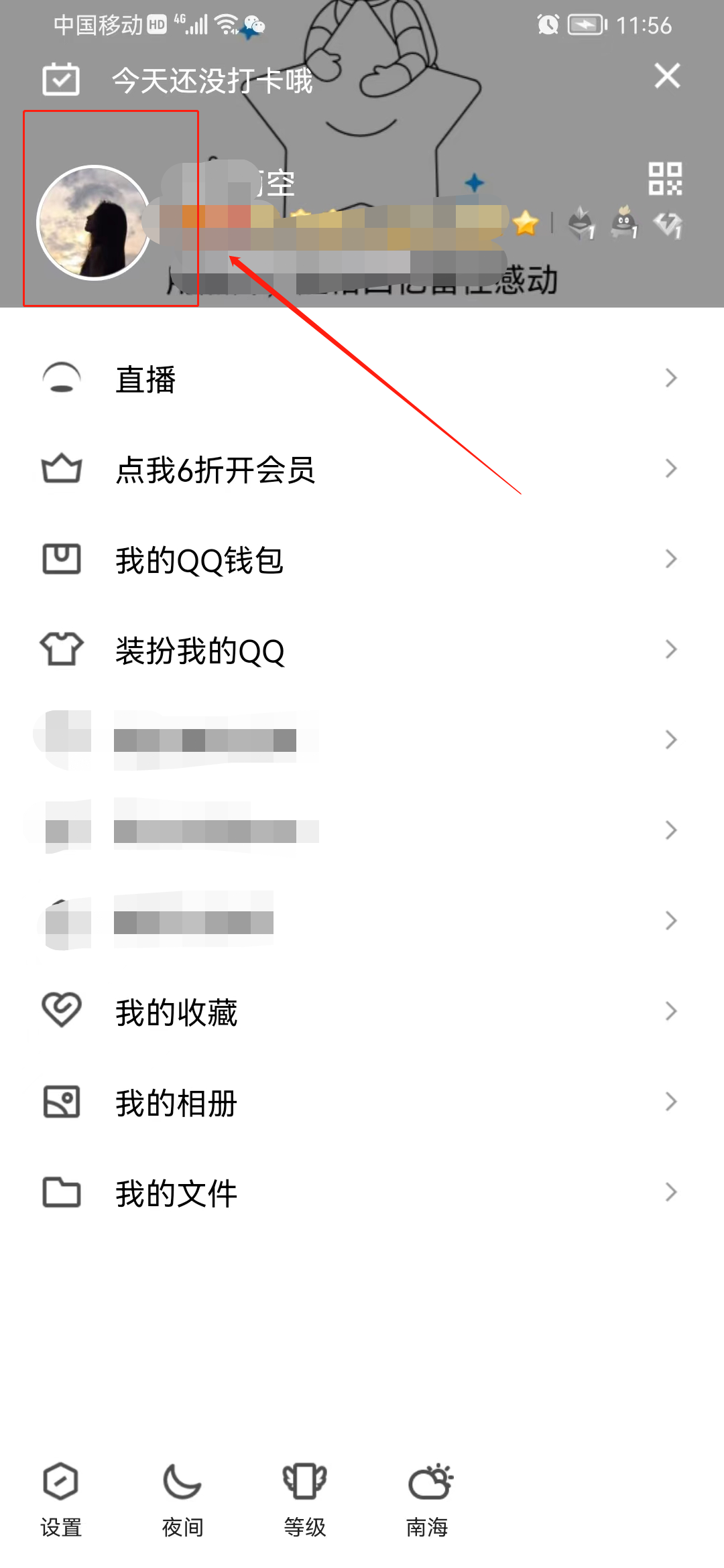Toggle 夜间 night mode
724x1568 pixels.
182,1494
